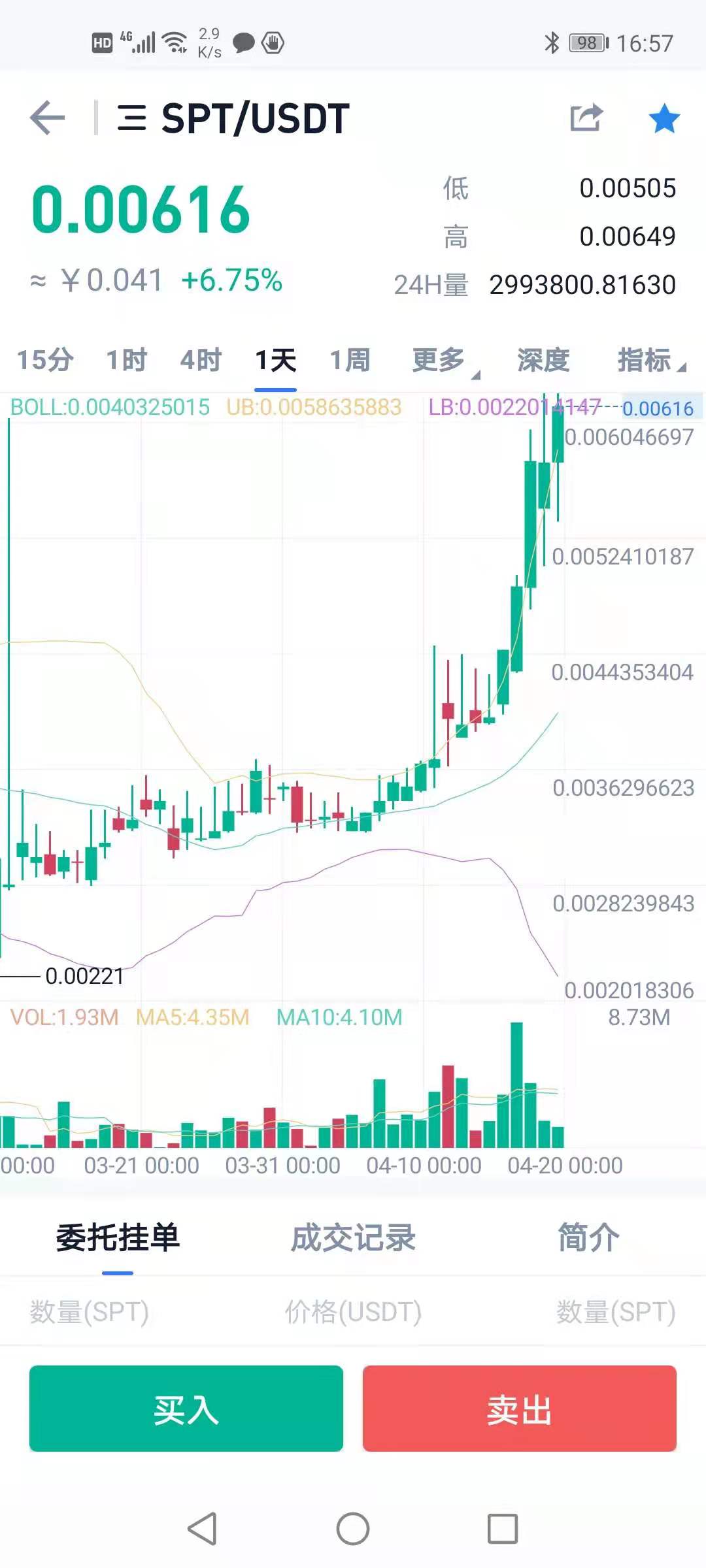Screen dimensions: 706x1568
Task: Share the SPT/USDT chart
Action: tap(585, 118)
